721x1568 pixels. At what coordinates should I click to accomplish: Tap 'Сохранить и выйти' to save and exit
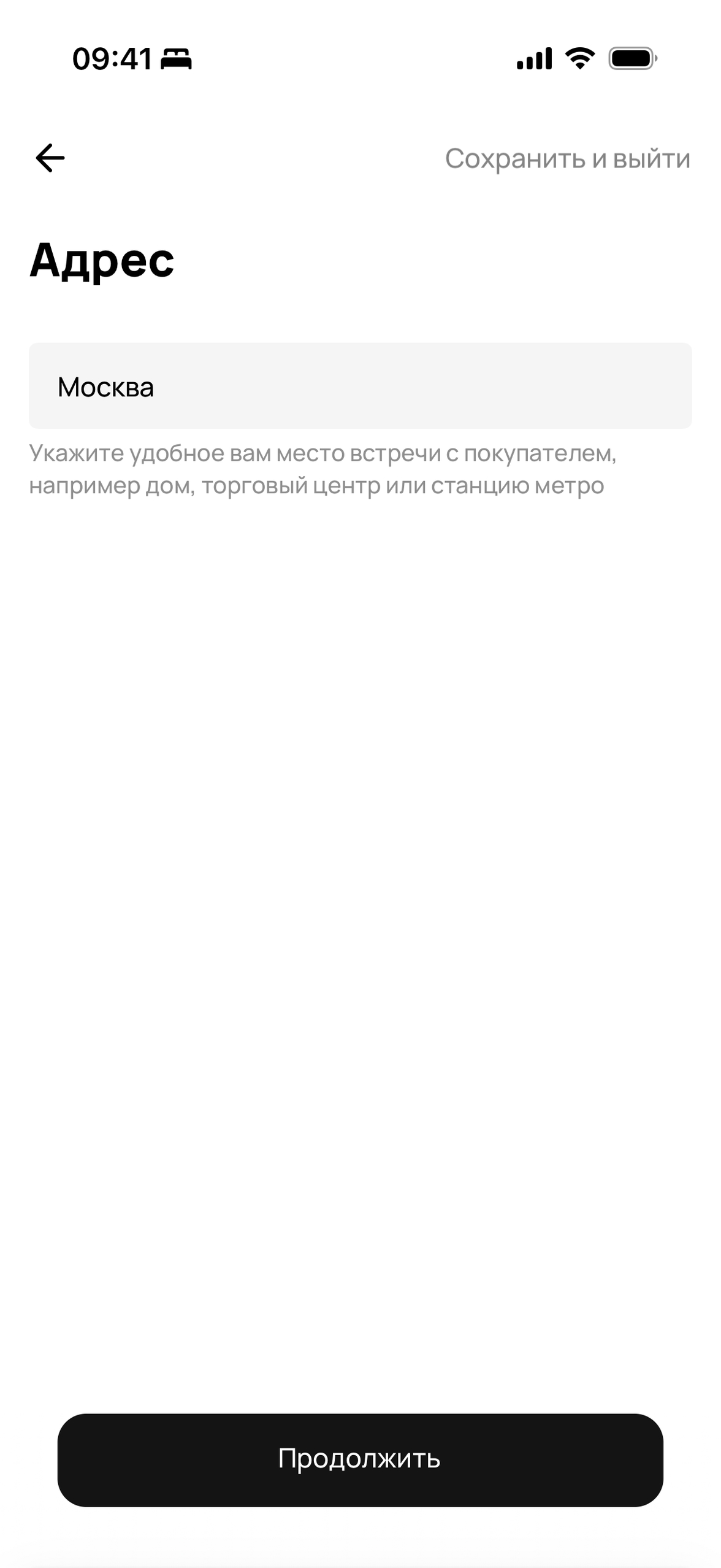coord(567,159)
